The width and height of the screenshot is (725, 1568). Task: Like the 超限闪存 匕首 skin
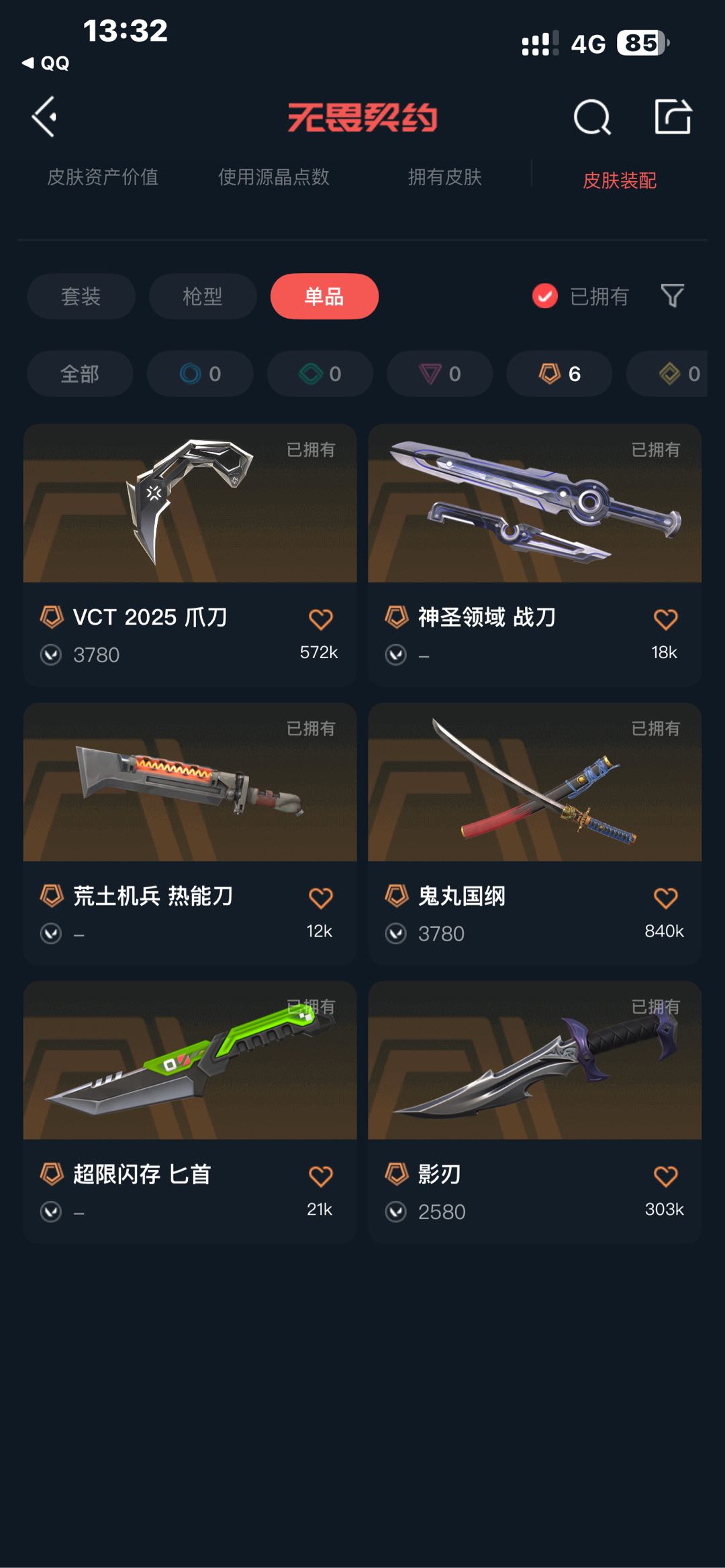pyautogui.click(x=320, y=1177)
